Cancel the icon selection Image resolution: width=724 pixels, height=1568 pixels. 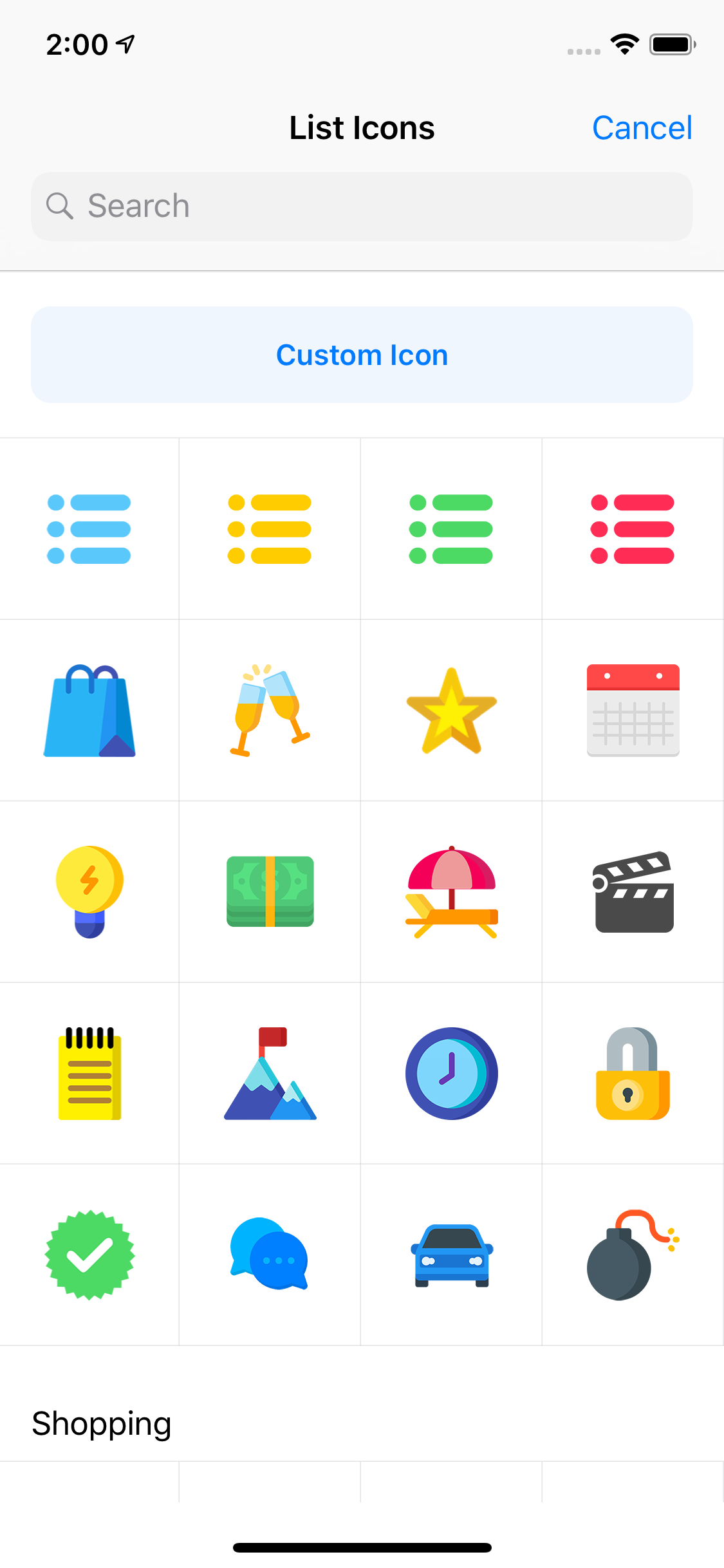click(x=642, y=128)
